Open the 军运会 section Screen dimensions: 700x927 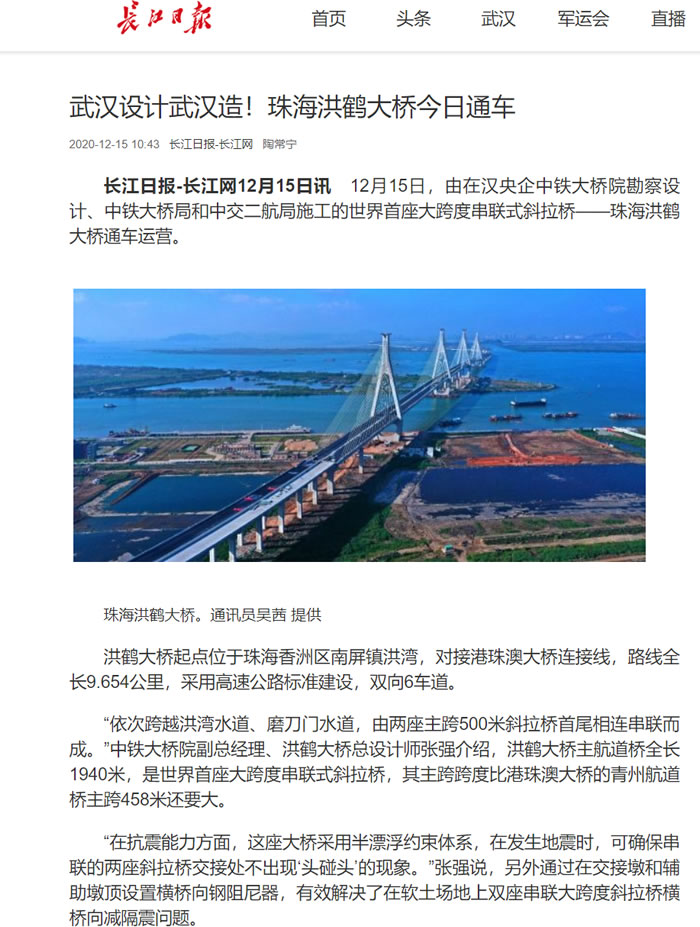(x=583, y=19)
